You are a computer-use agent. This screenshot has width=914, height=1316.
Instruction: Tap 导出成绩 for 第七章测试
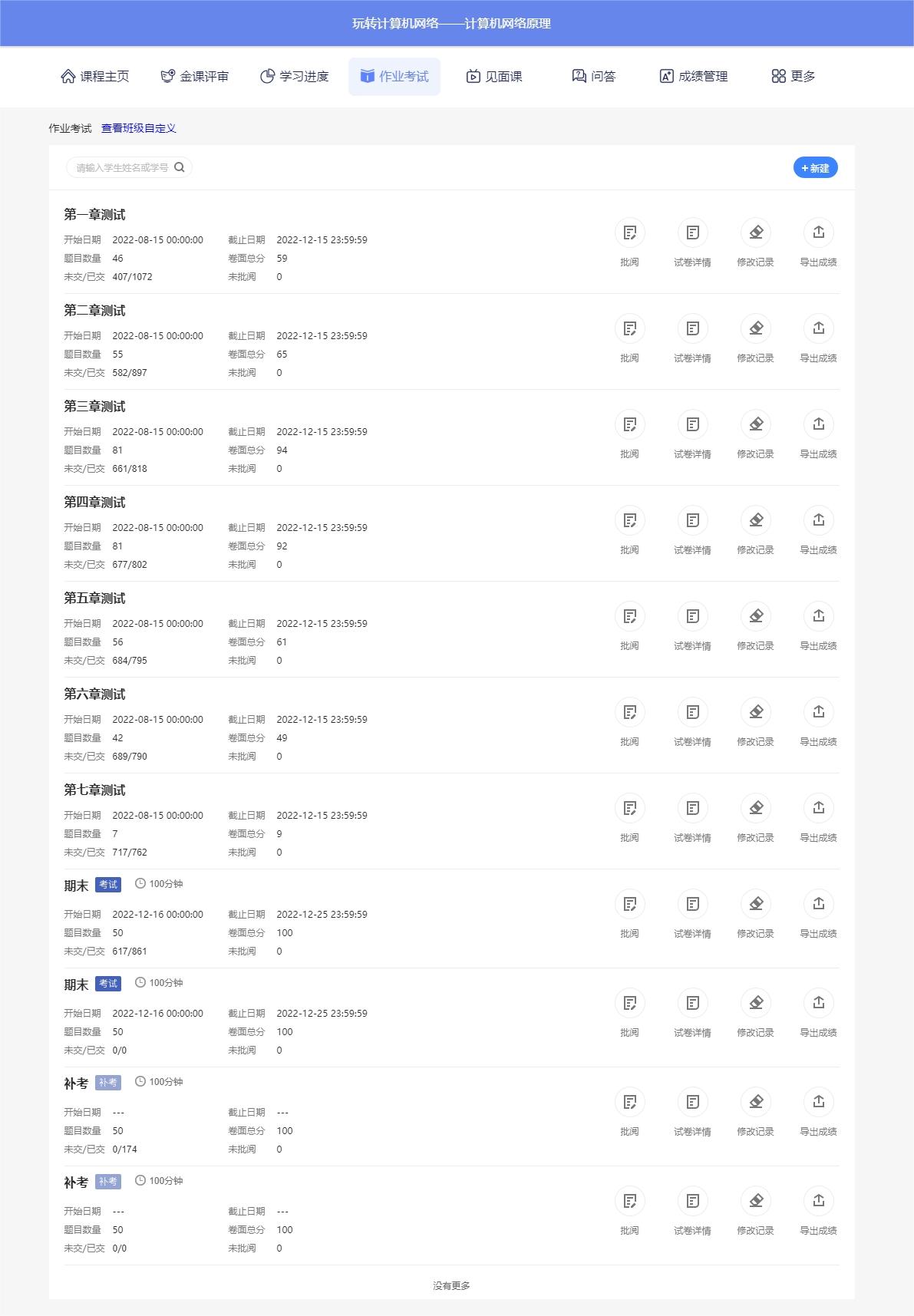[819, 809]
